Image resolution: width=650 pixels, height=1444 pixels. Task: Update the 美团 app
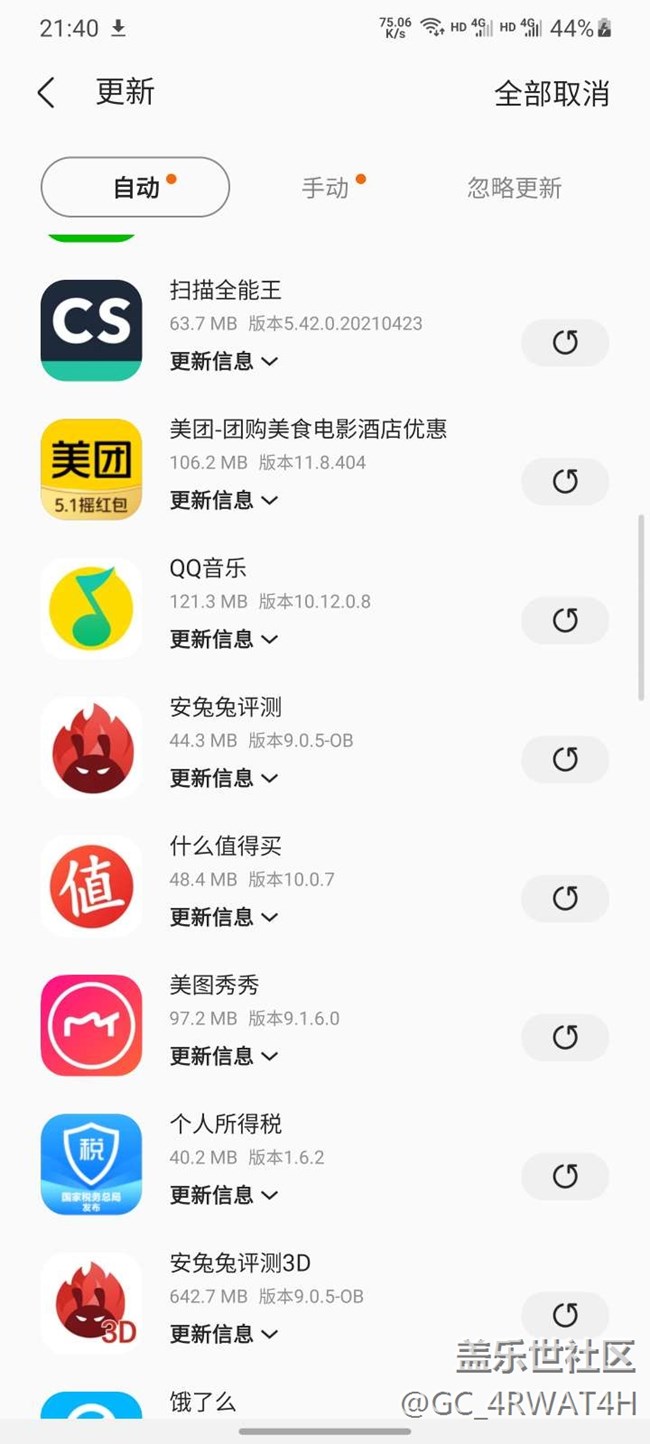pyautogui.click(x=565, y=482)
